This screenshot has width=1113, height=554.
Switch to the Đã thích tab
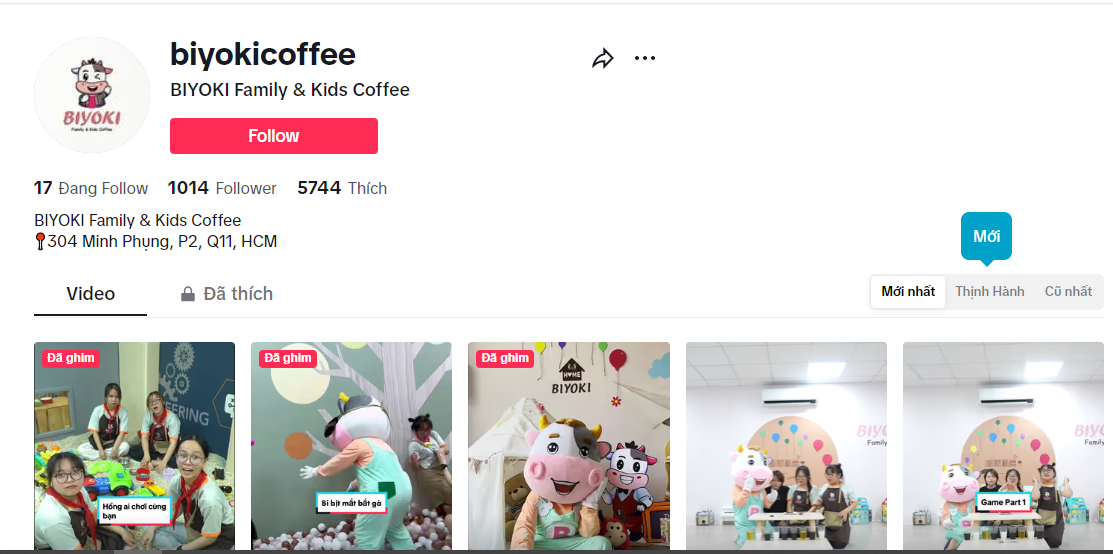[x=226, y=294]
